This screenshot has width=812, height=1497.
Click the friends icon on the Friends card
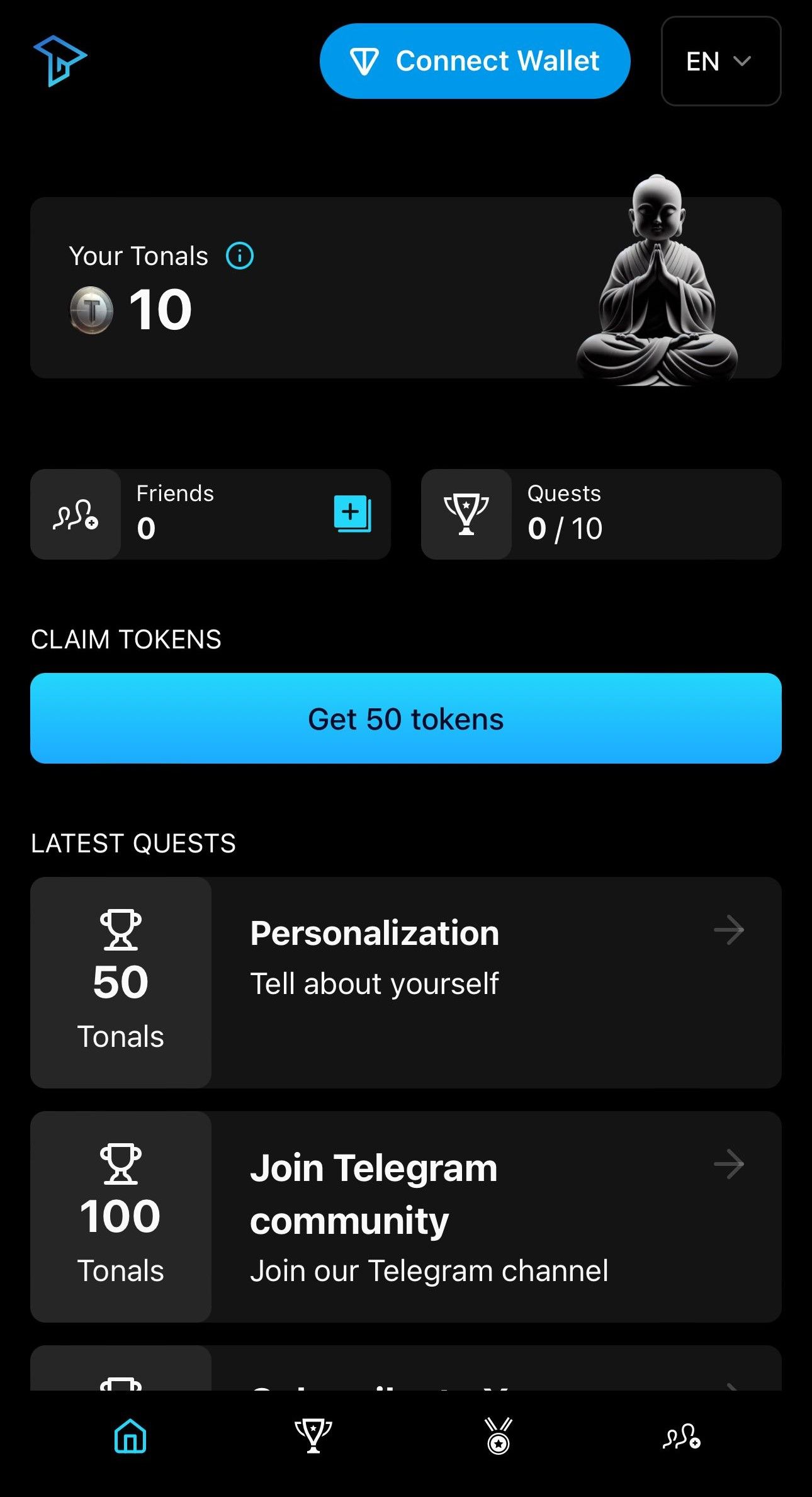75,514
